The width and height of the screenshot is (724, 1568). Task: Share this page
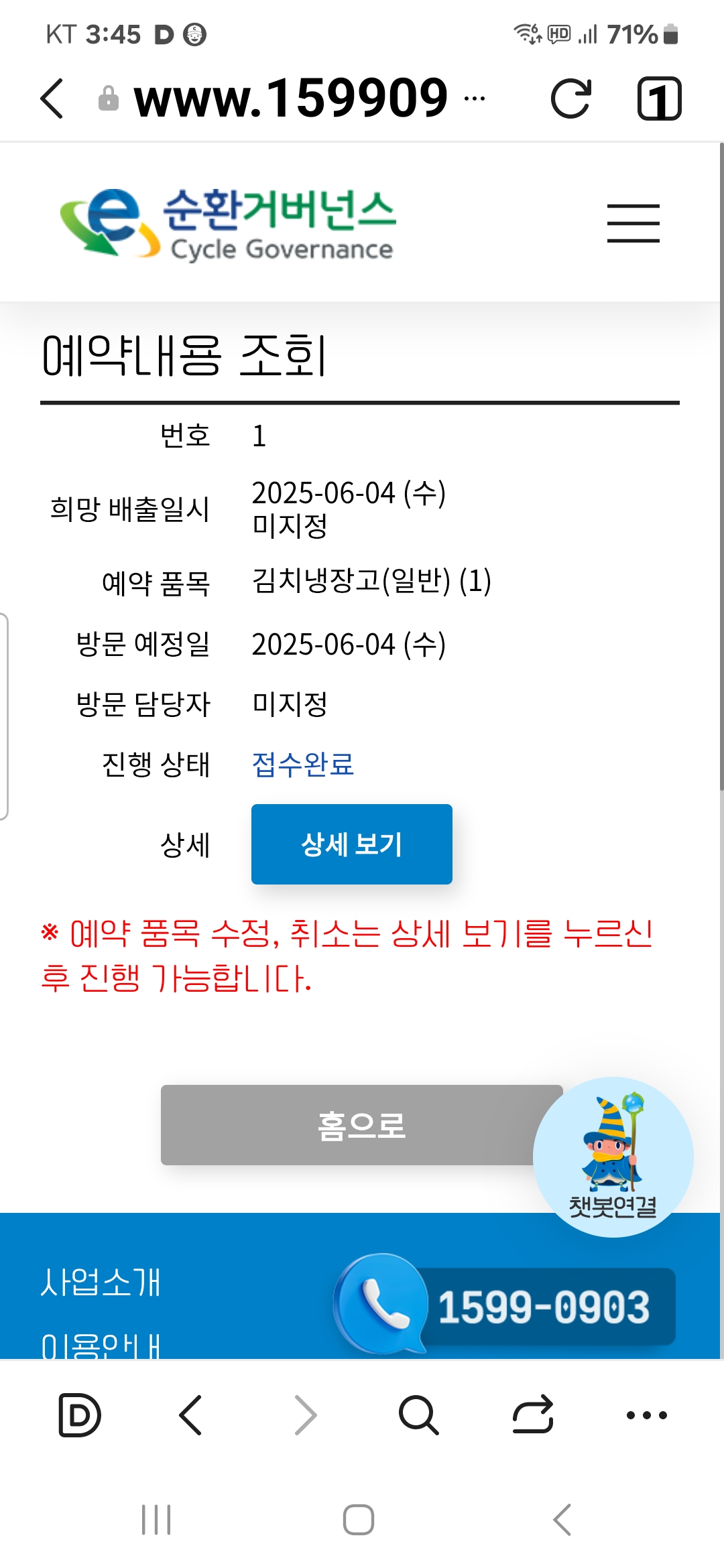[533, 1415]
